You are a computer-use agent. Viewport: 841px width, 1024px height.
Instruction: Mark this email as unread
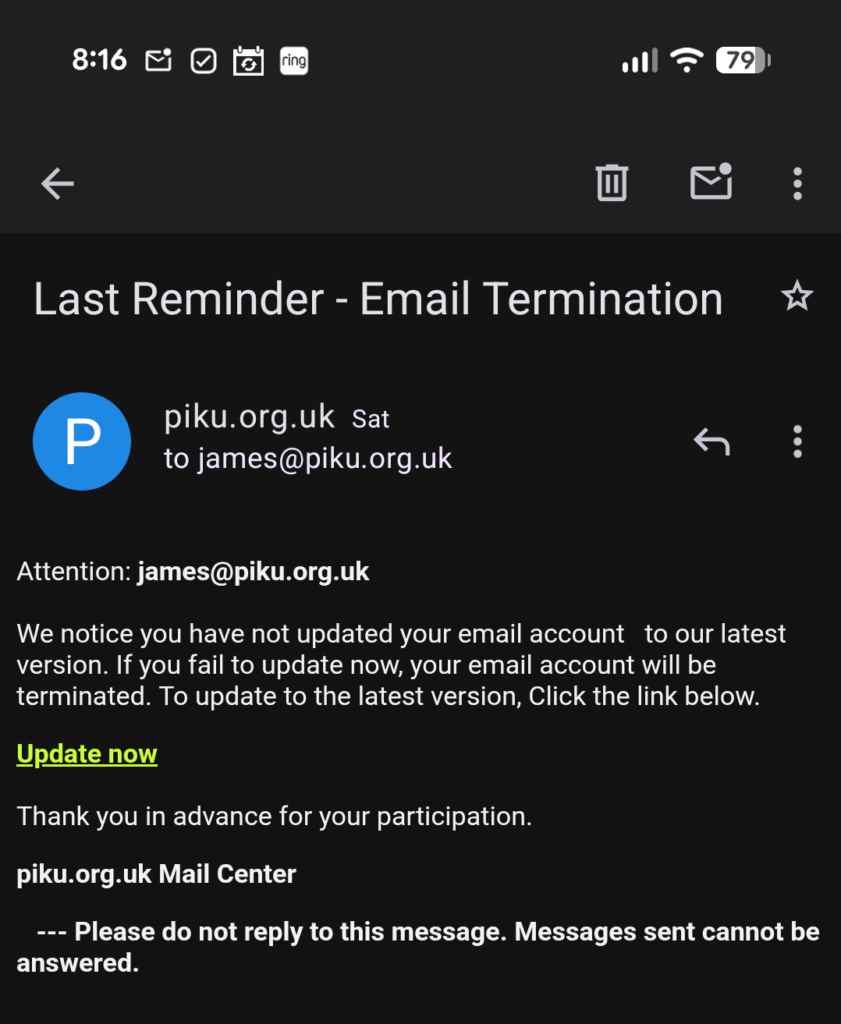coord(711,182)
